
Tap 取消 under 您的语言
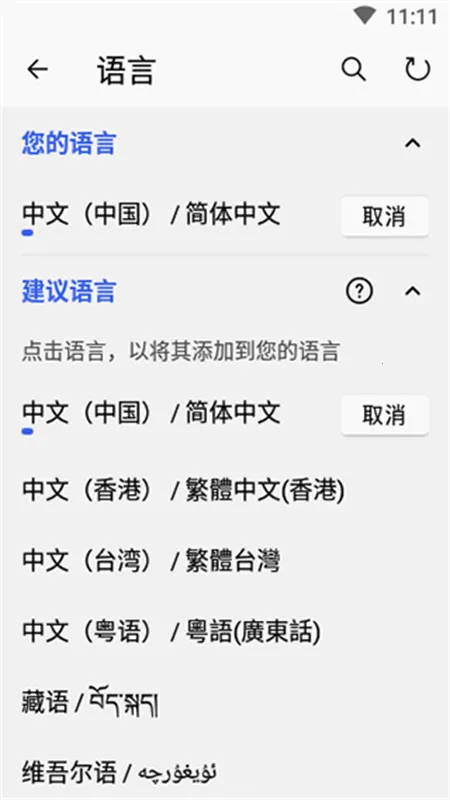coord(385,216)
